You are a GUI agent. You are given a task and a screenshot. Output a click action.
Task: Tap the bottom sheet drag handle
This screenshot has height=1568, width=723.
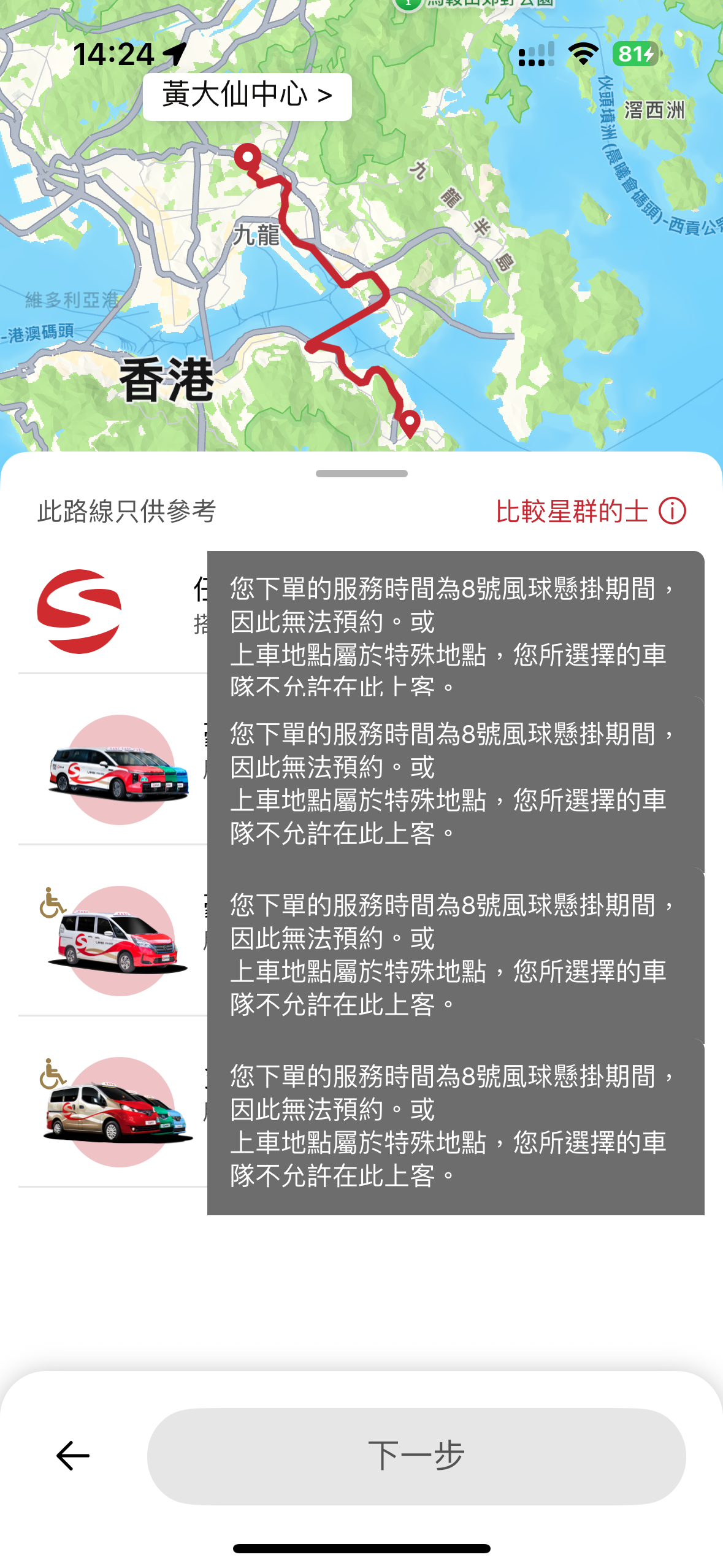coord(361,474)
